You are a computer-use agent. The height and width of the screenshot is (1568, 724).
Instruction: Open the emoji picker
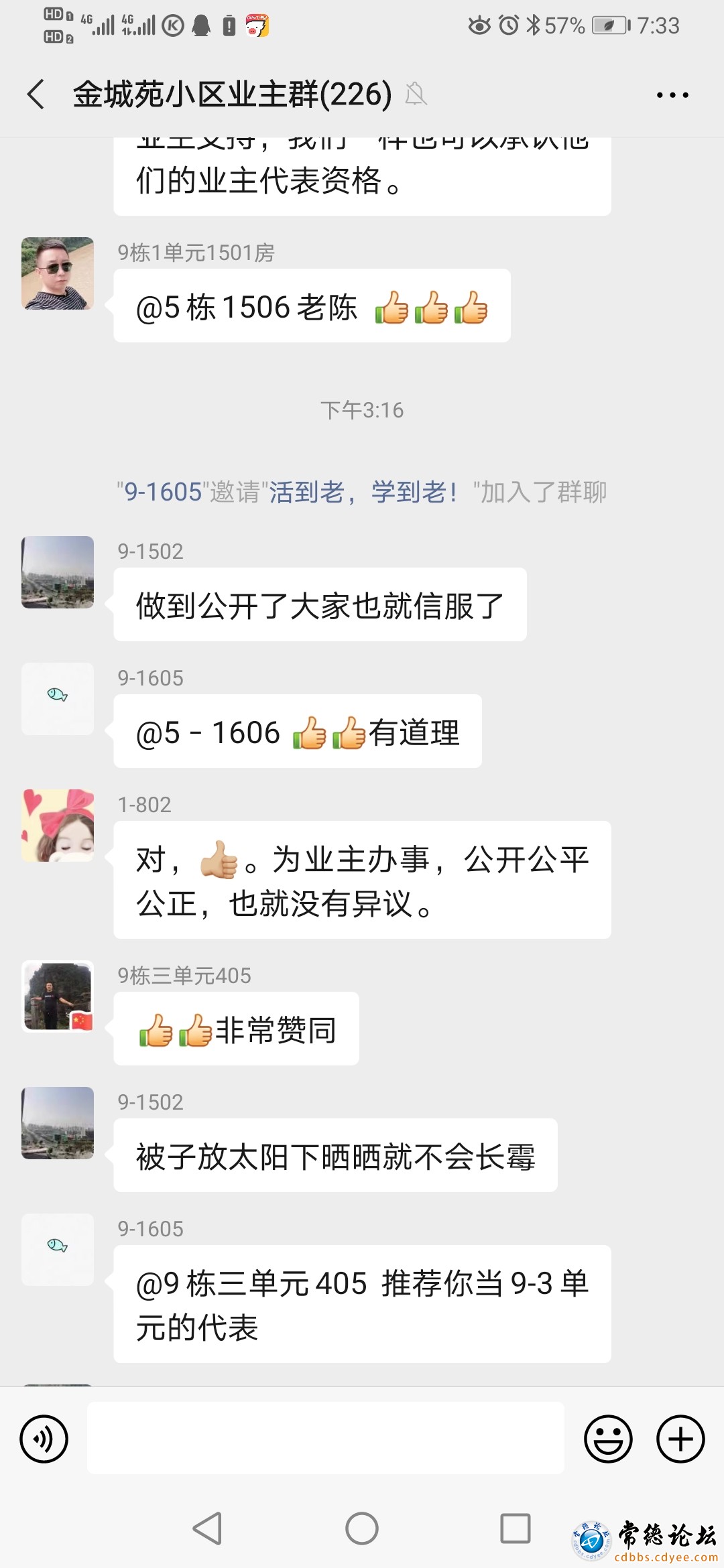click(x=608, y=1439)
